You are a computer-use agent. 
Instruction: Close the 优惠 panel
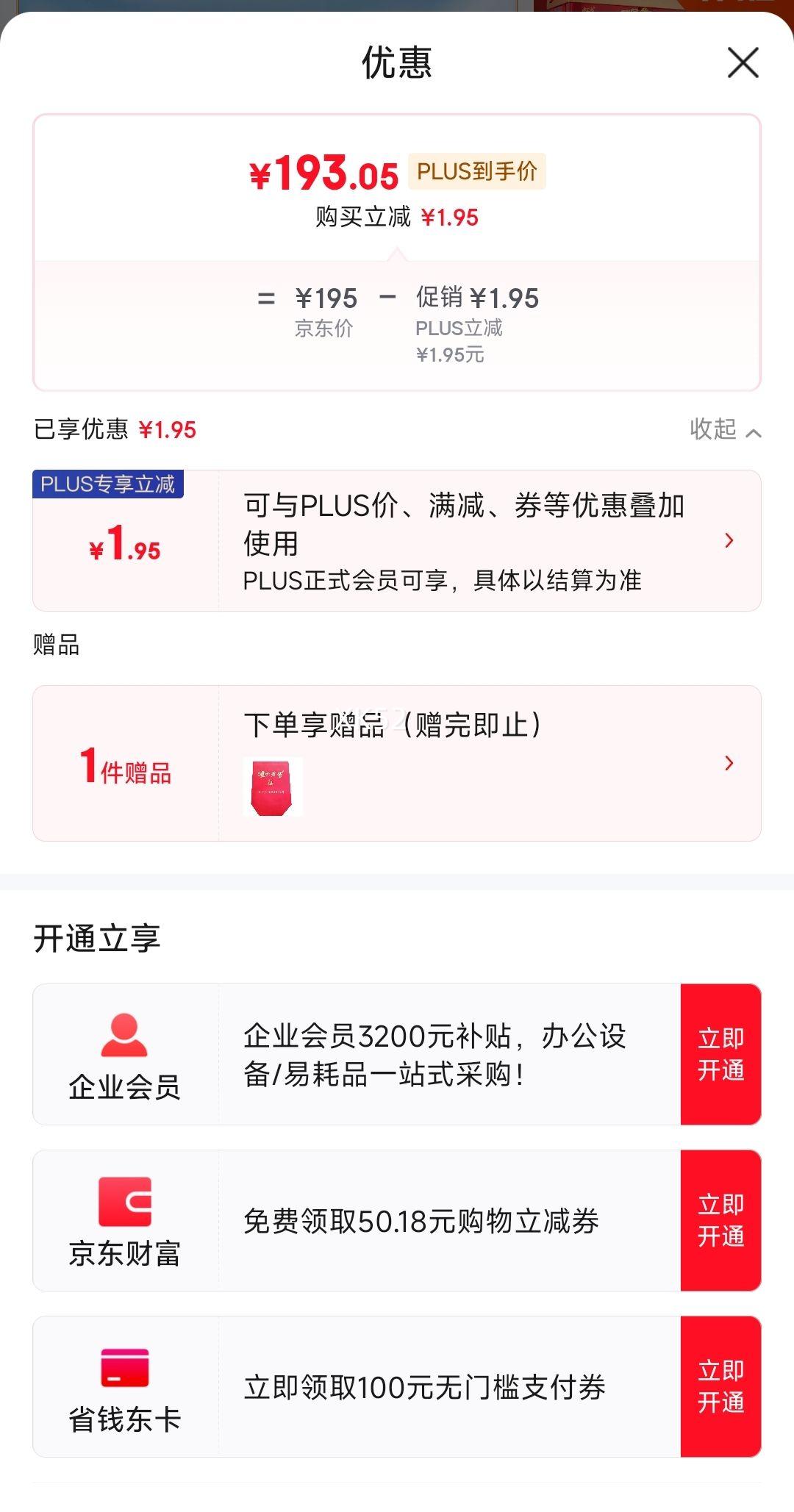pyautogui.click(x=743, y=62)
